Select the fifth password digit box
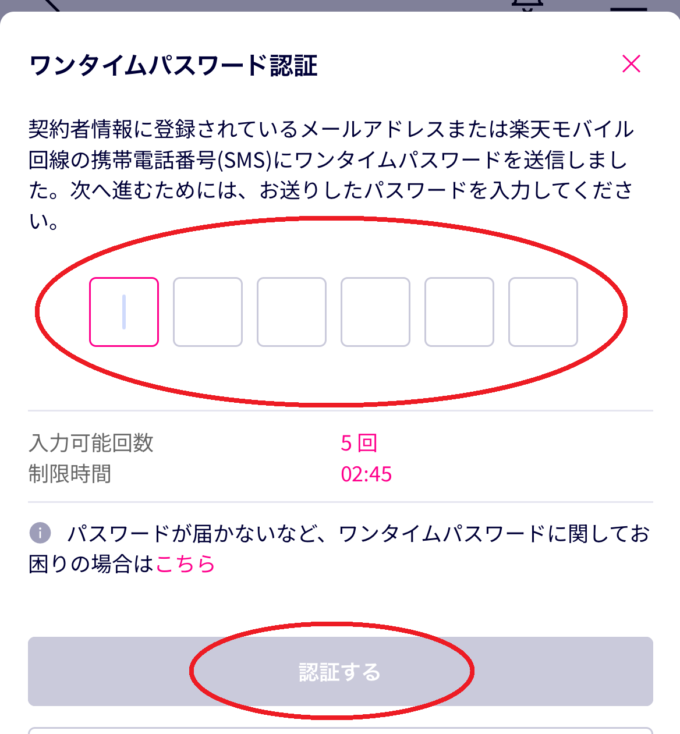The width and height of the screenshot is (680, 734). point(460,312)
